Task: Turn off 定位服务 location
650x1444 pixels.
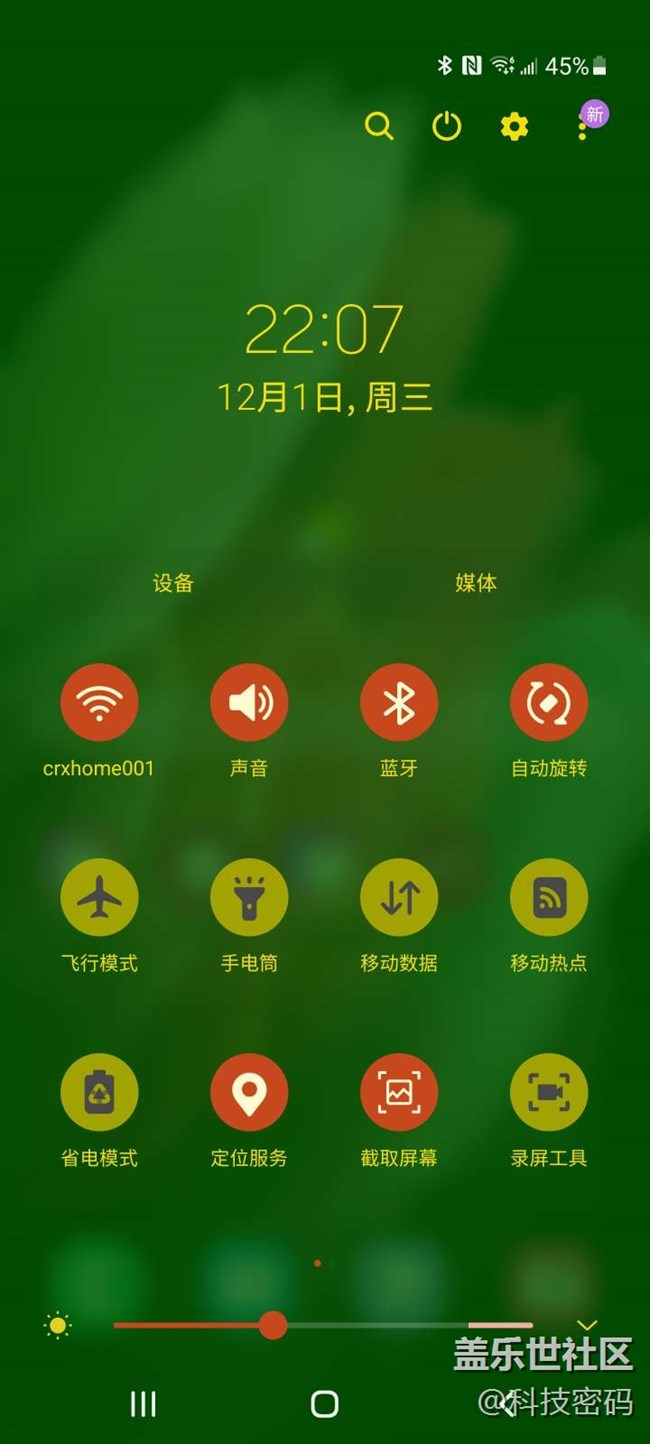Action: pos(249,1092)
